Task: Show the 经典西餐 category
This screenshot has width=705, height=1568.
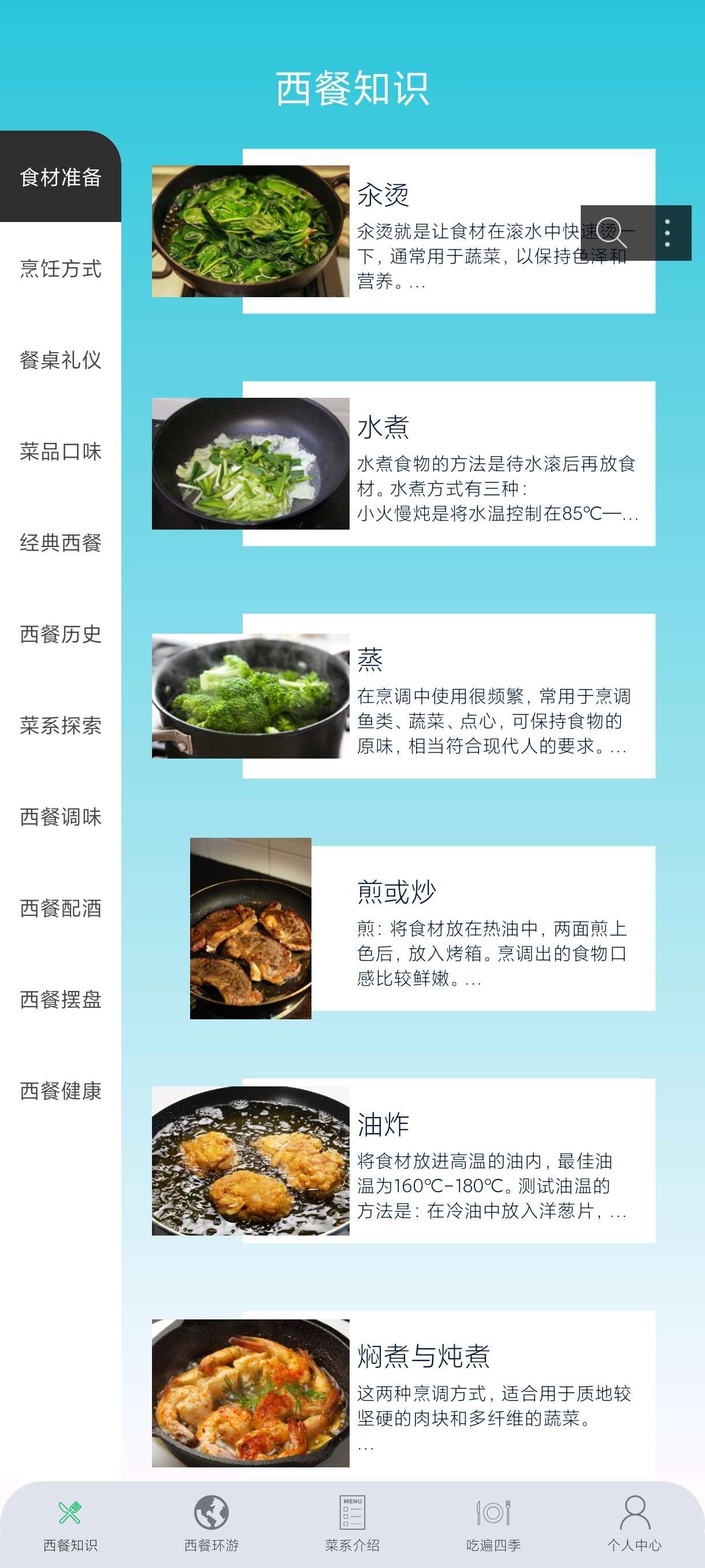Action: click(x=60, y=542)
